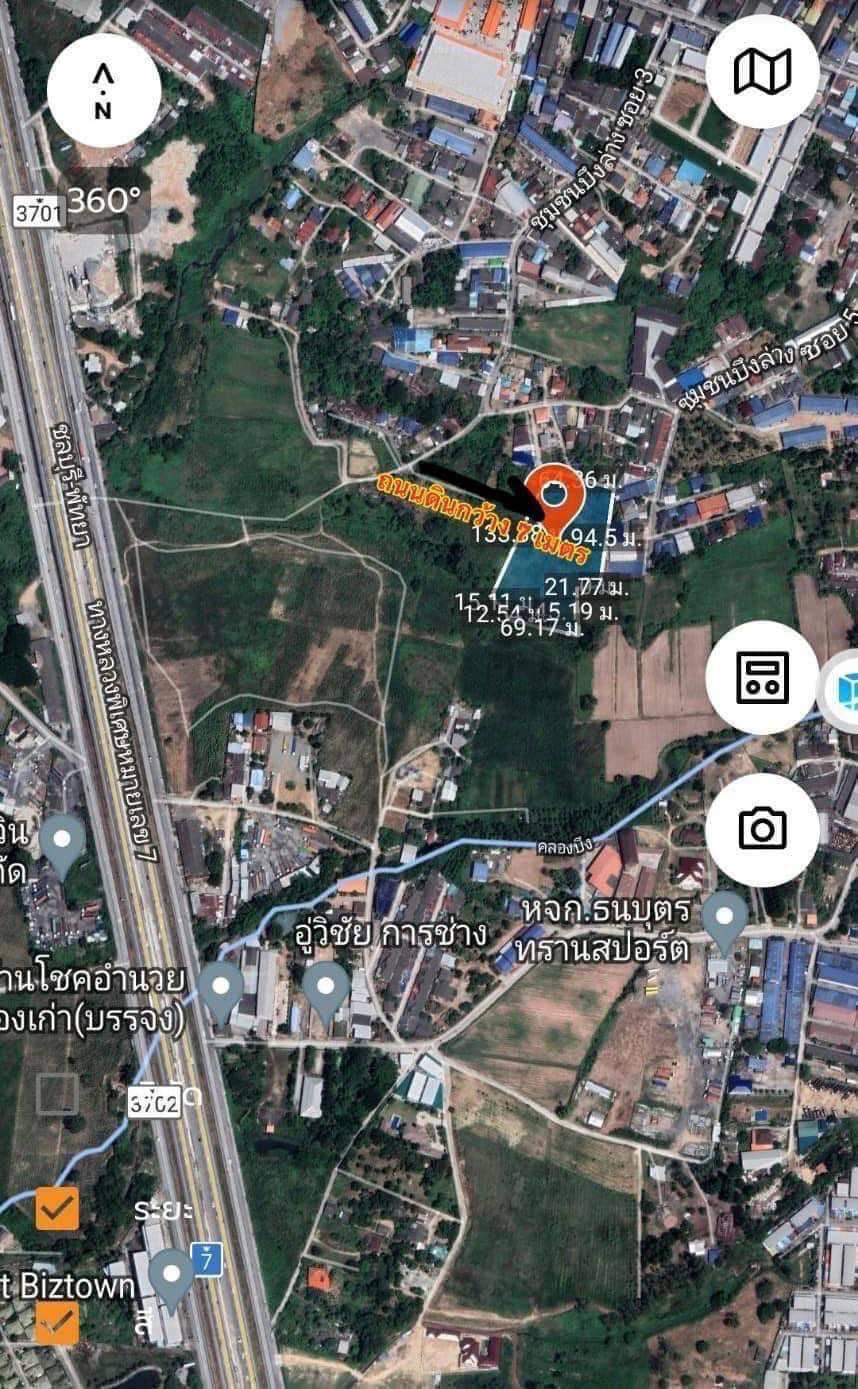
Task: Open the measurement tool button
Action: tap(762, 678)
